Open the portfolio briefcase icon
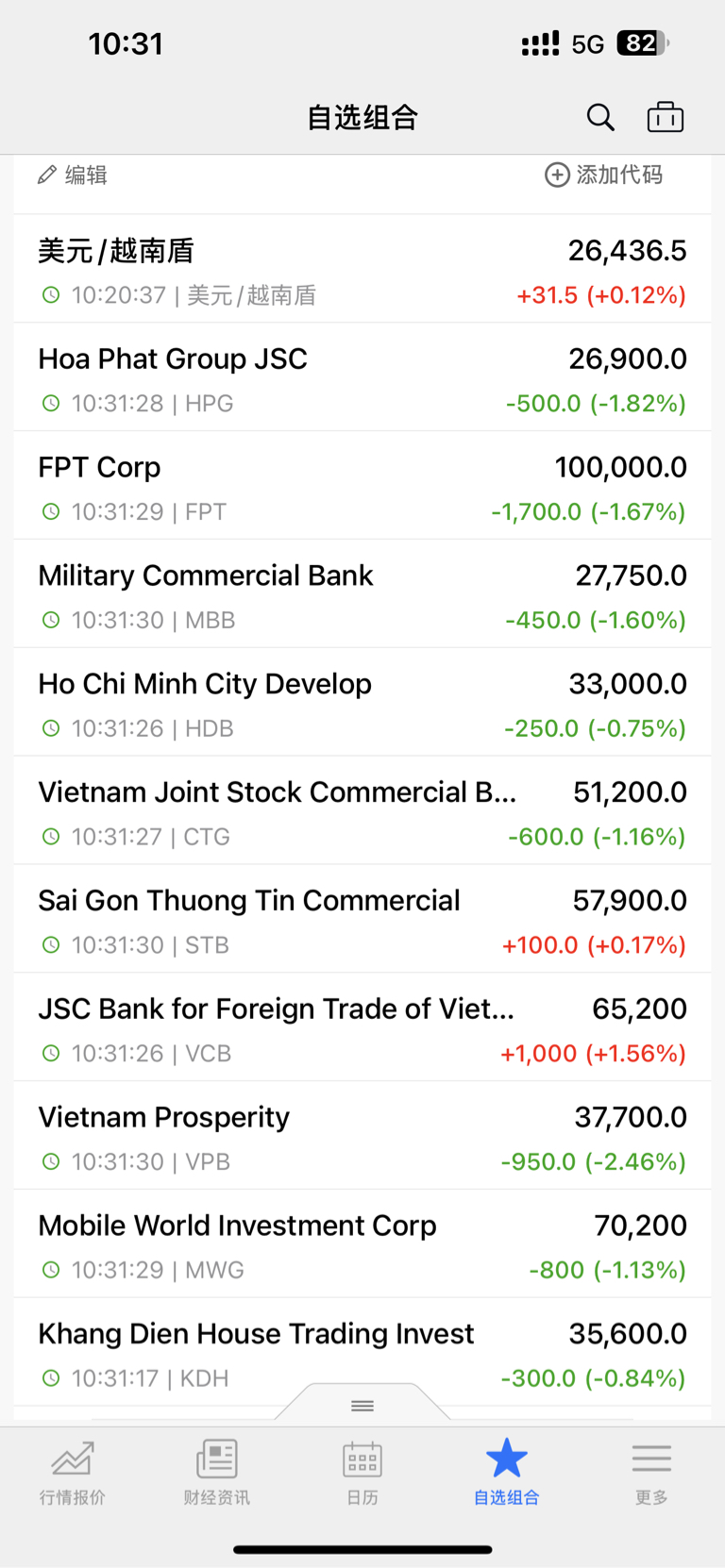The image size is (725, 1568). click(666, 117)
